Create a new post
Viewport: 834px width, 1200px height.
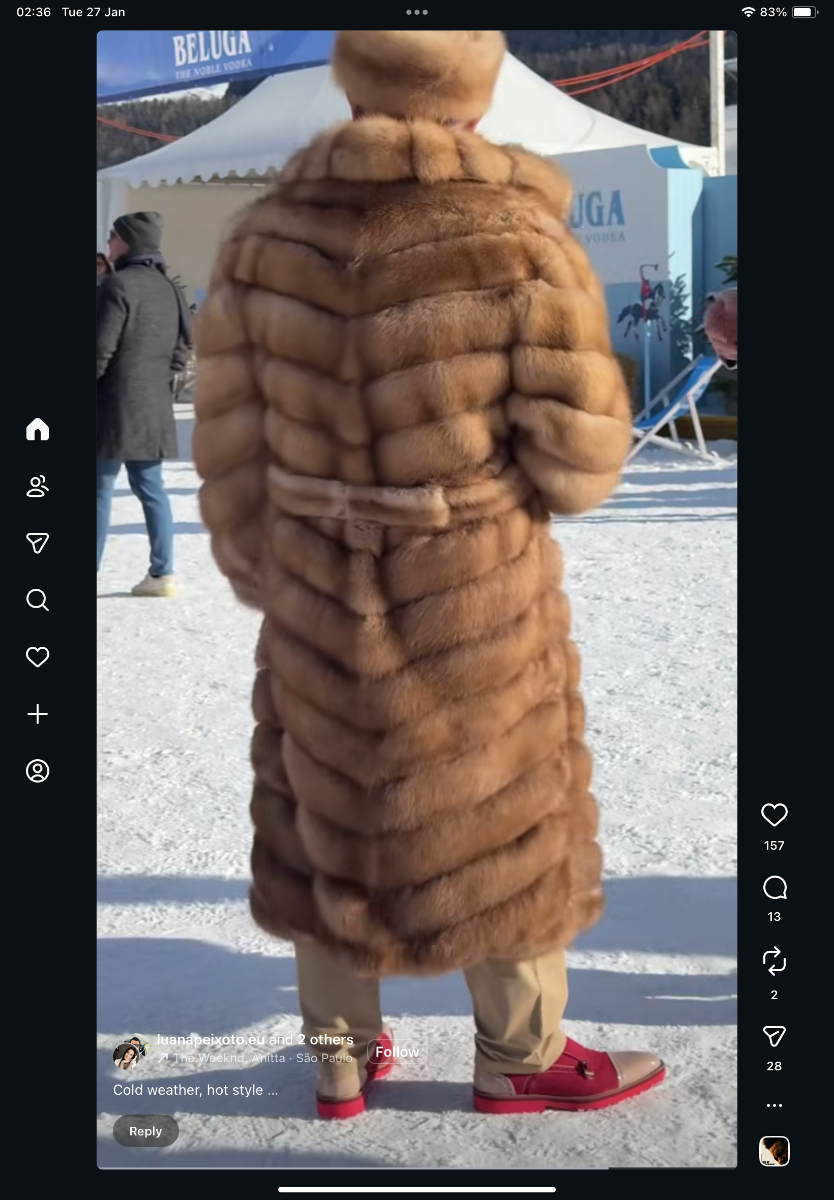pos(37,714)
